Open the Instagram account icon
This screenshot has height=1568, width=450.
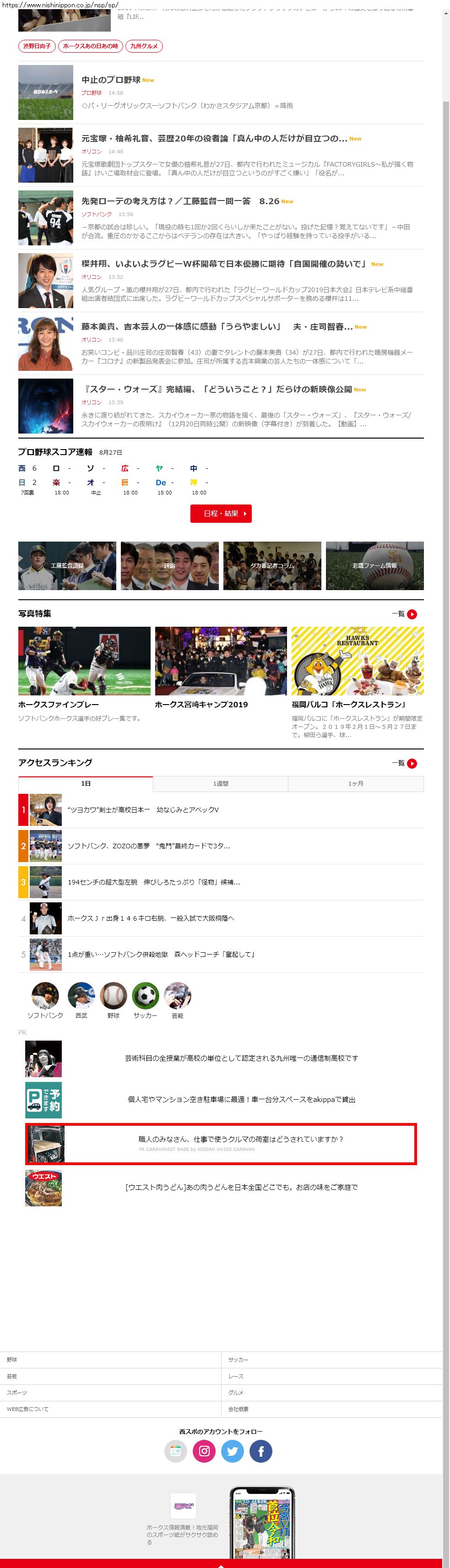[x=204, y=1450]
